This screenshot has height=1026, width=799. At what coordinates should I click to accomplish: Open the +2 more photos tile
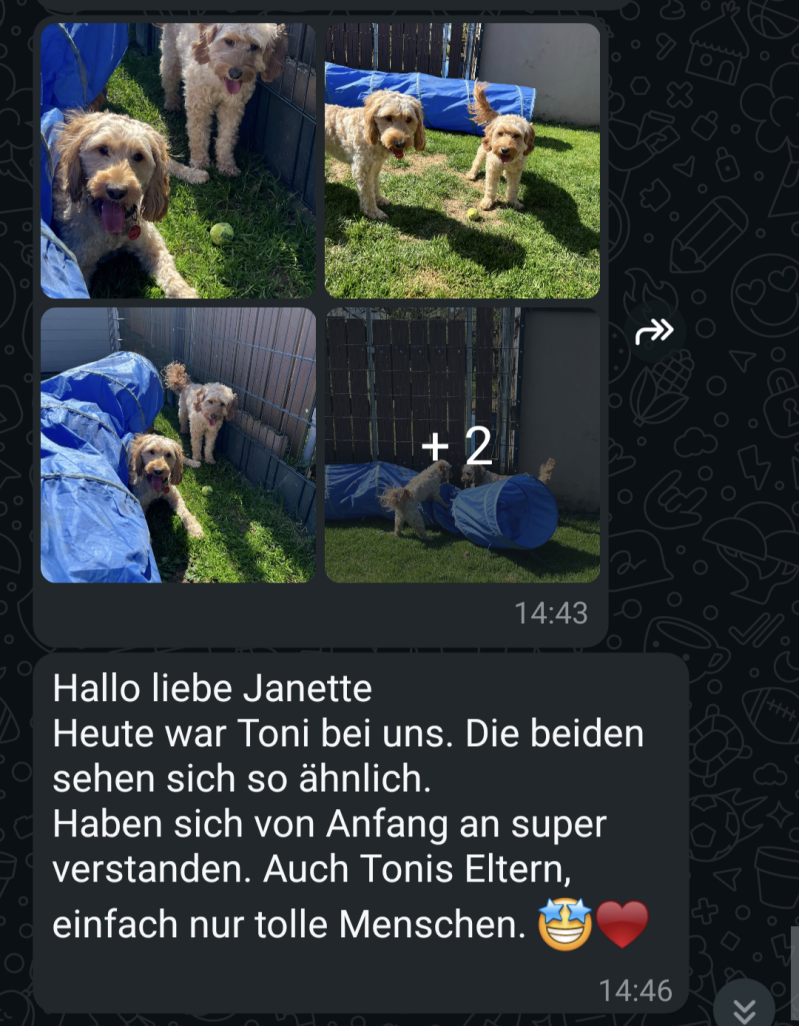click(x=462, y=445)
